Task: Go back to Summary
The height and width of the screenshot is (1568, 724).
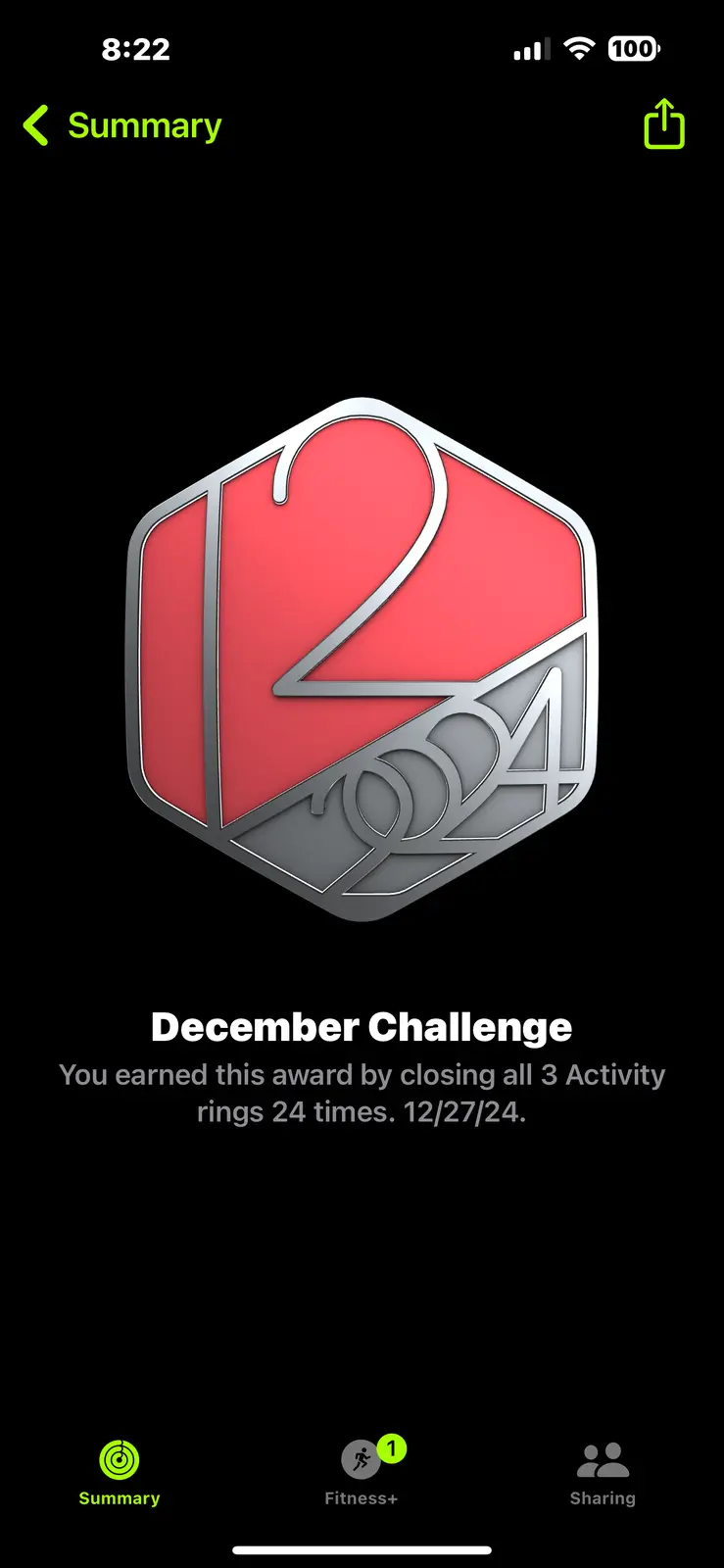Action: pyautogui.click(x=122, y=126)
